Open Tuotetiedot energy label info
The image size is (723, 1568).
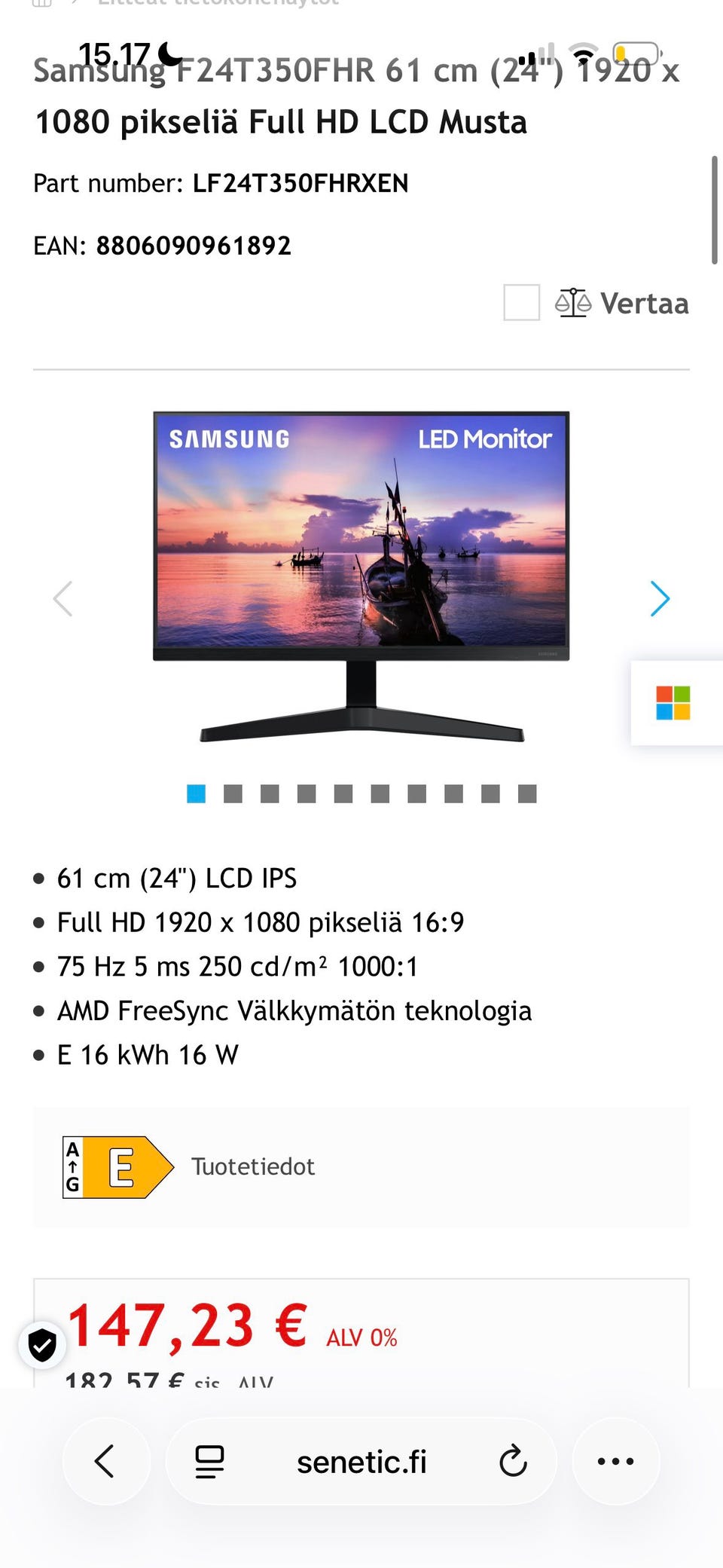(x=252, y=1166)
